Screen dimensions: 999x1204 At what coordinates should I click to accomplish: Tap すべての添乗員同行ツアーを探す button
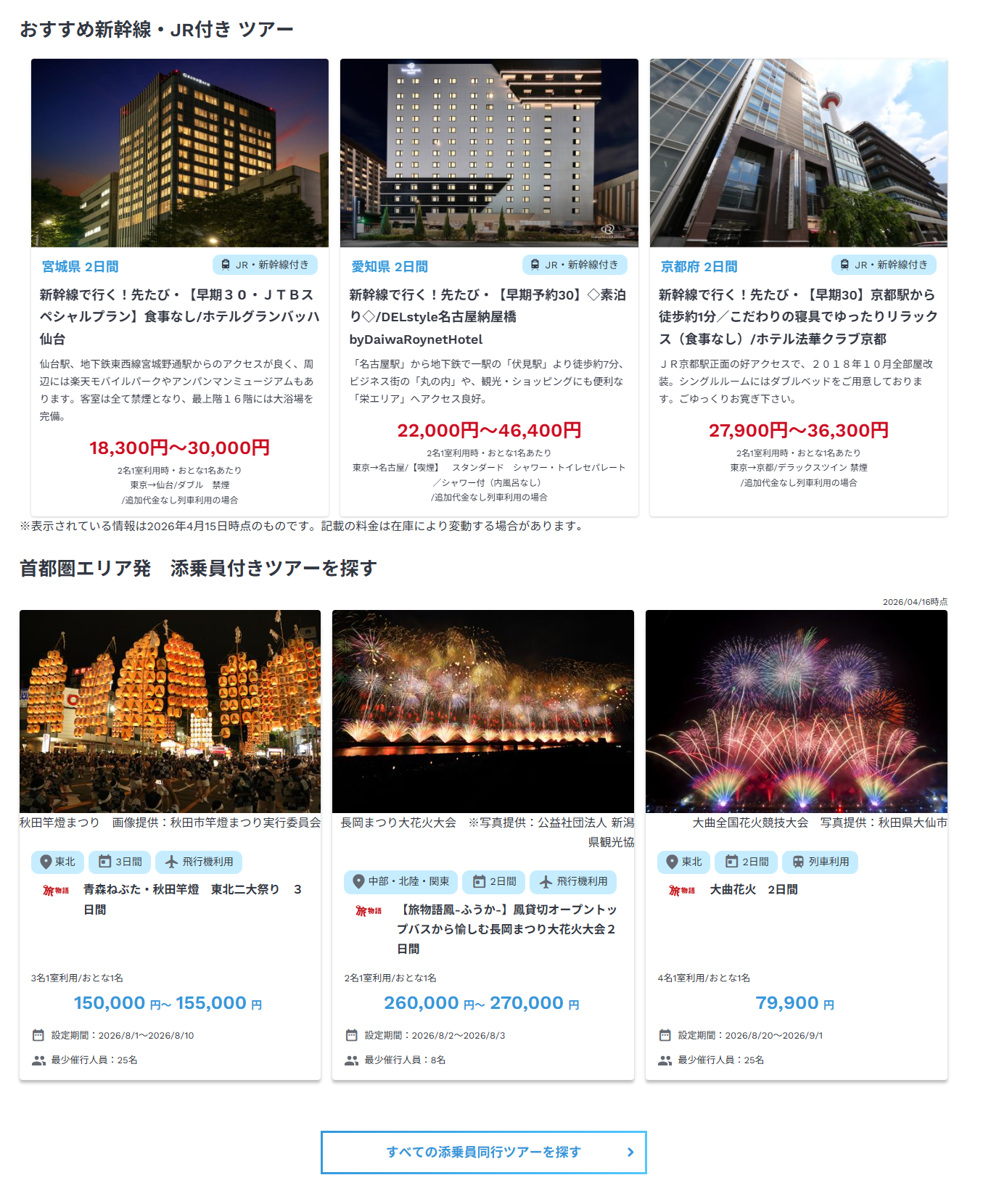[x=483, y=1152]
